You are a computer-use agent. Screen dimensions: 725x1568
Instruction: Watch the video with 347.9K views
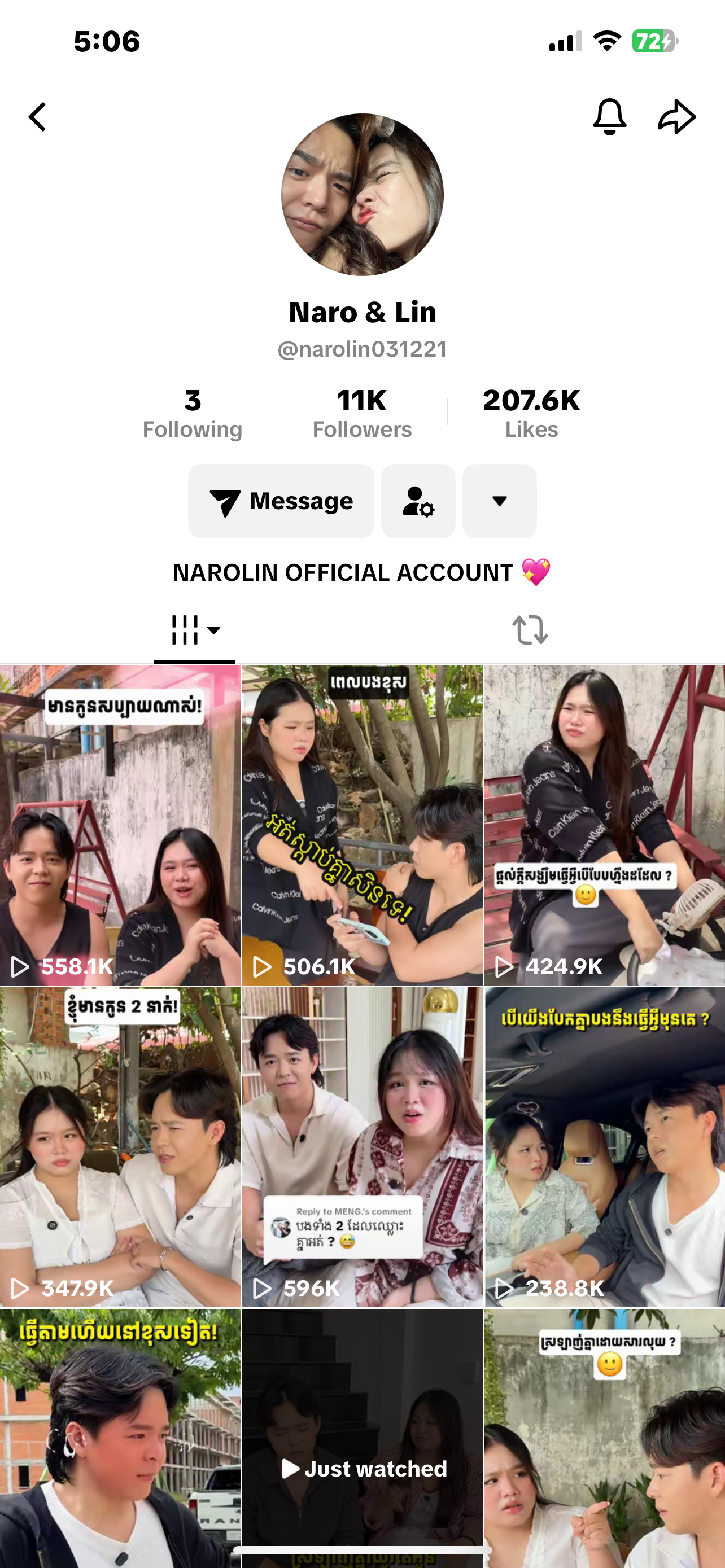[x=120, y=1147]
